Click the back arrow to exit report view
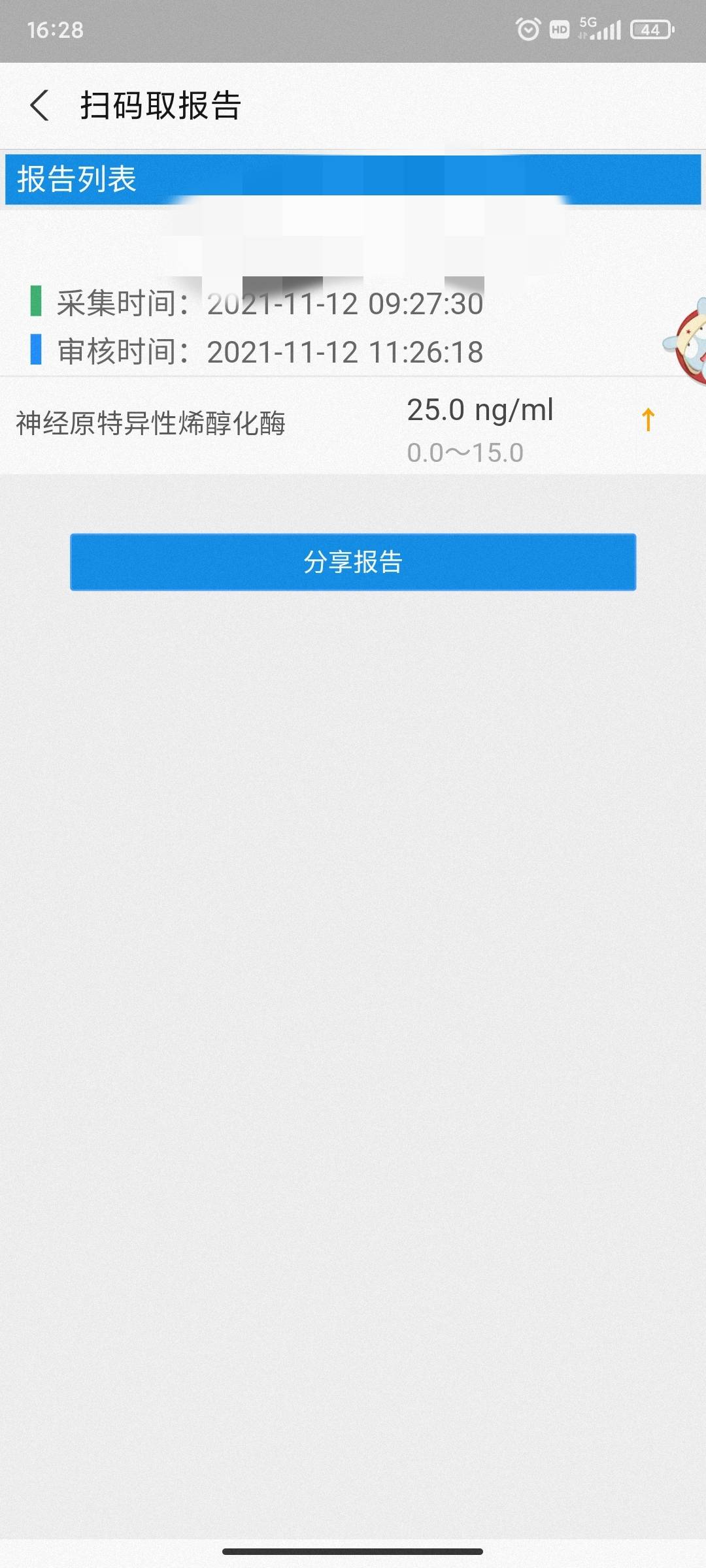 pyautogui.click(x=41, y=106)
